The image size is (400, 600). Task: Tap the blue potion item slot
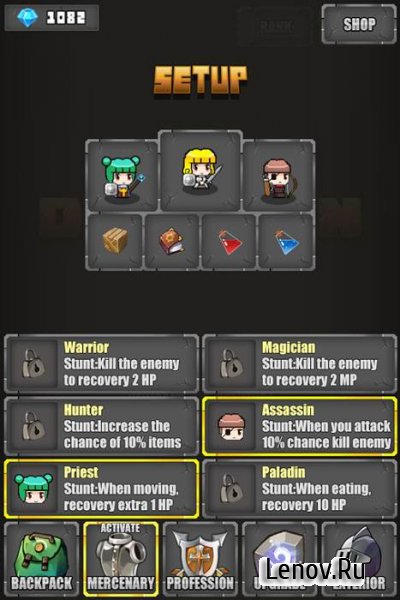coord(286,242)
